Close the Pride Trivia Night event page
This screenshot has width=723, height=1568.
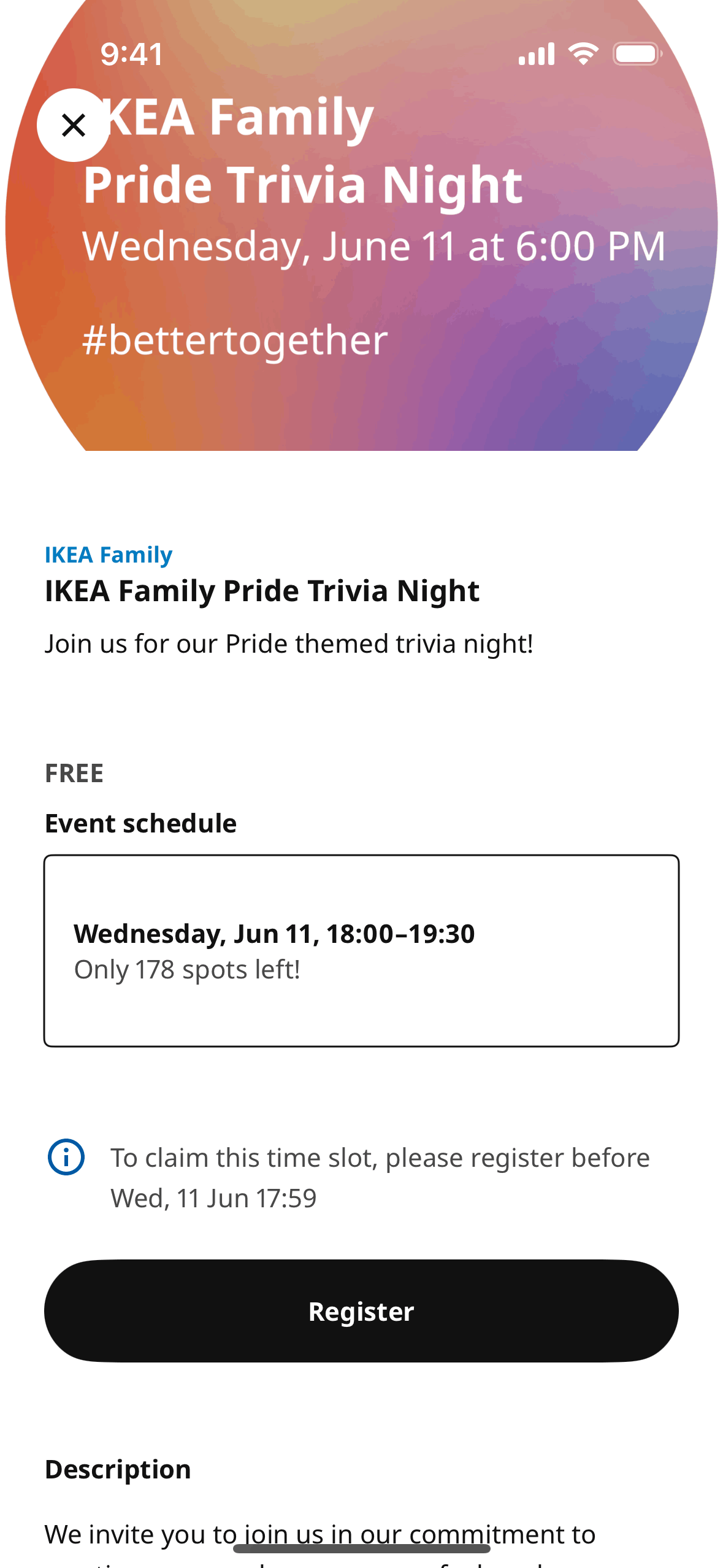point(74,125)
